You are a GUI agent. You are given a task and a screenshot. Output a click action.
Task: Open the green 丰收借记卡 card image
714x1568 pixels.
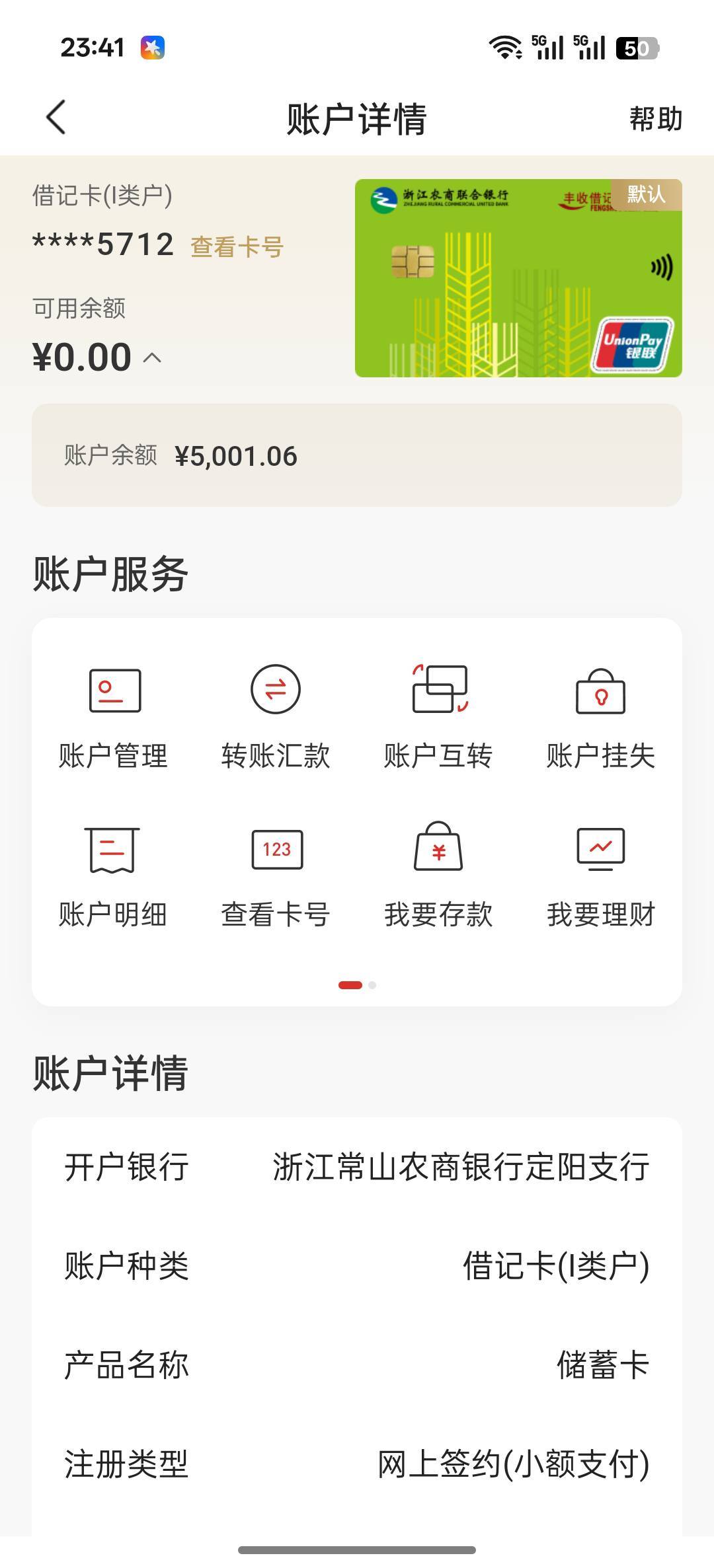518,278
